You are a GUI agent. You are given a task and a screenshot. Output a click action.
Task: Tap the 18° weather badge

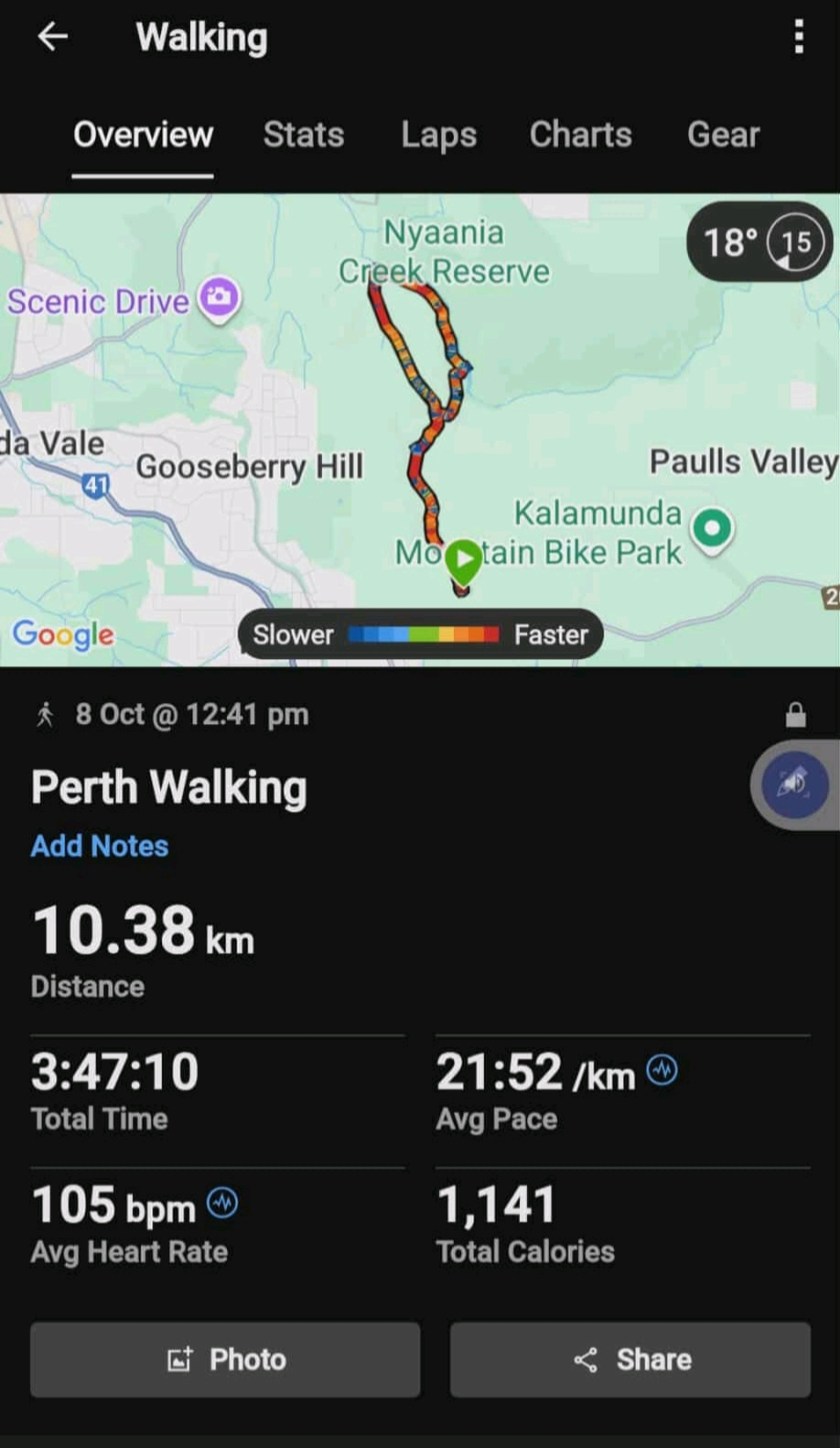[x=759, y=243]
